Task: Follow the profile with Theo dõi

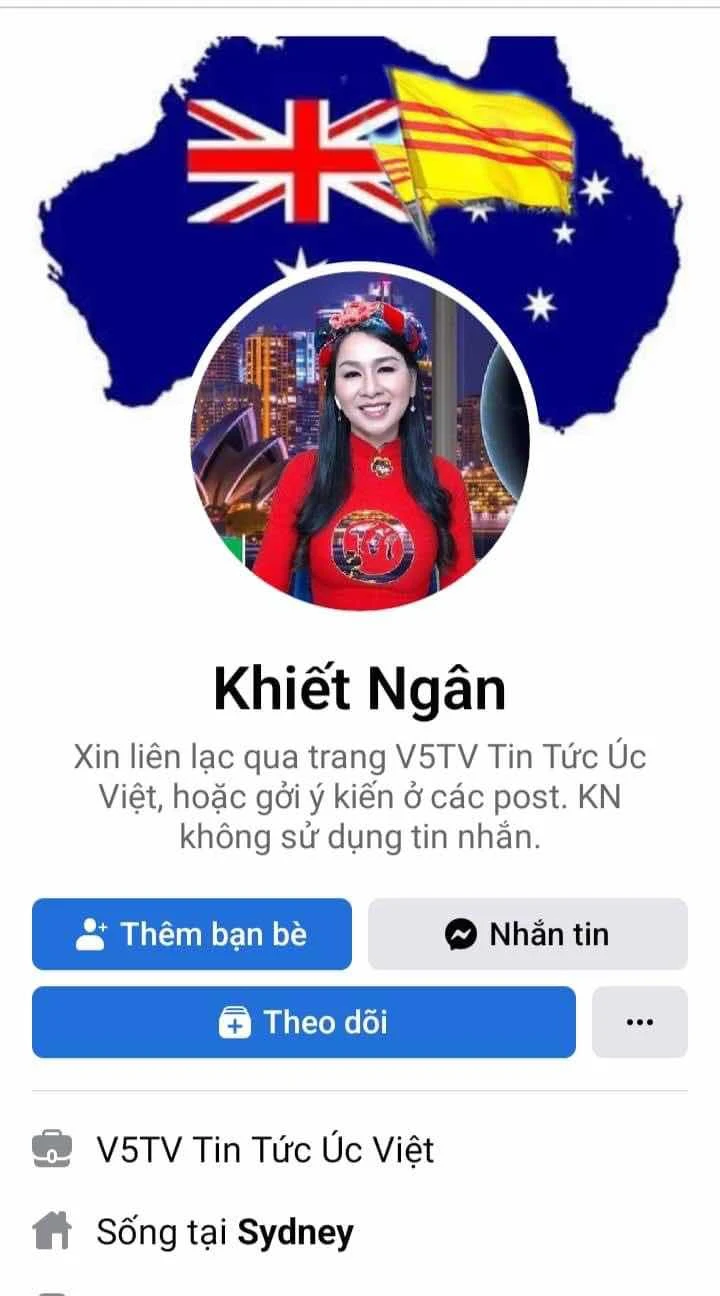Action: 304,1022
